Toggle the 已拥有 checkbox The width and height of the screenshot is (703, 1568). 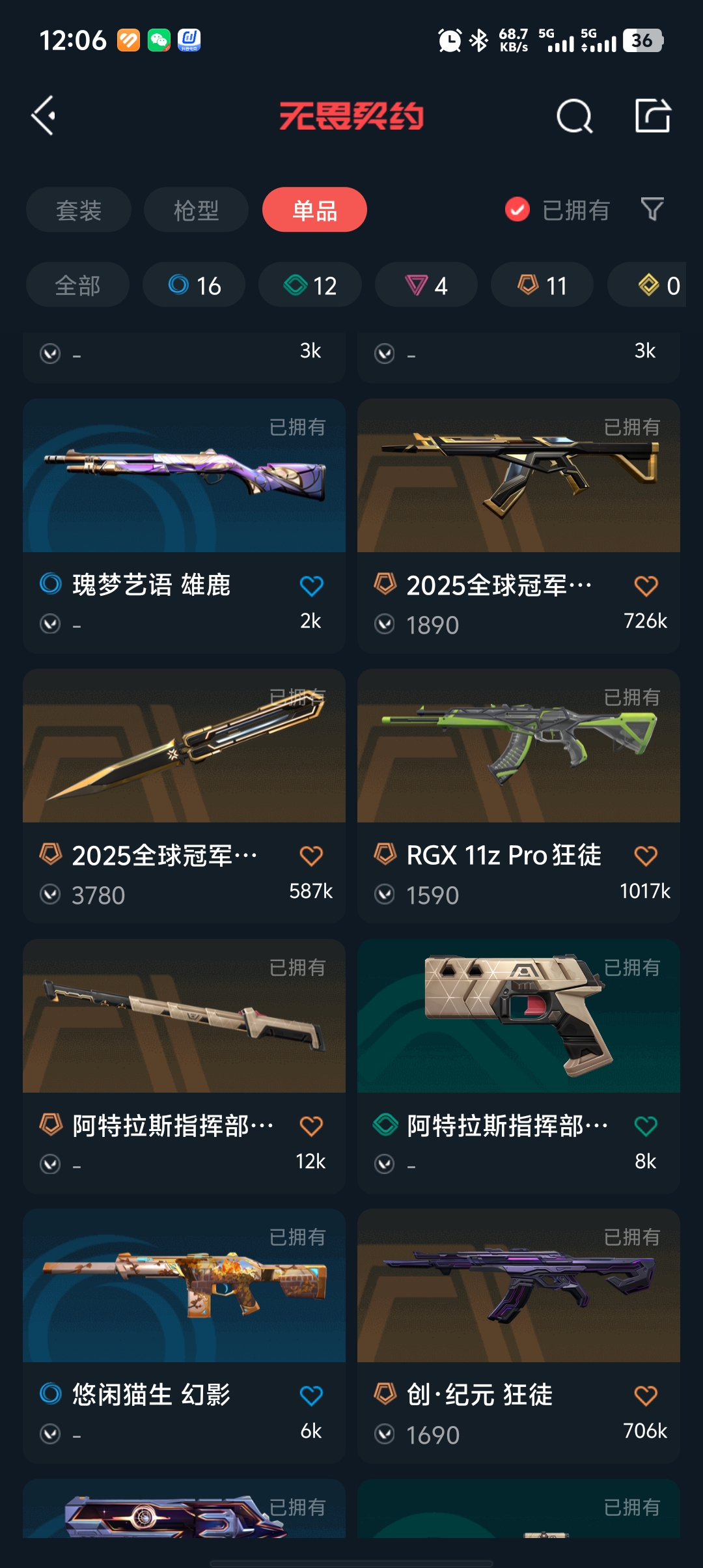coord(517,210)
